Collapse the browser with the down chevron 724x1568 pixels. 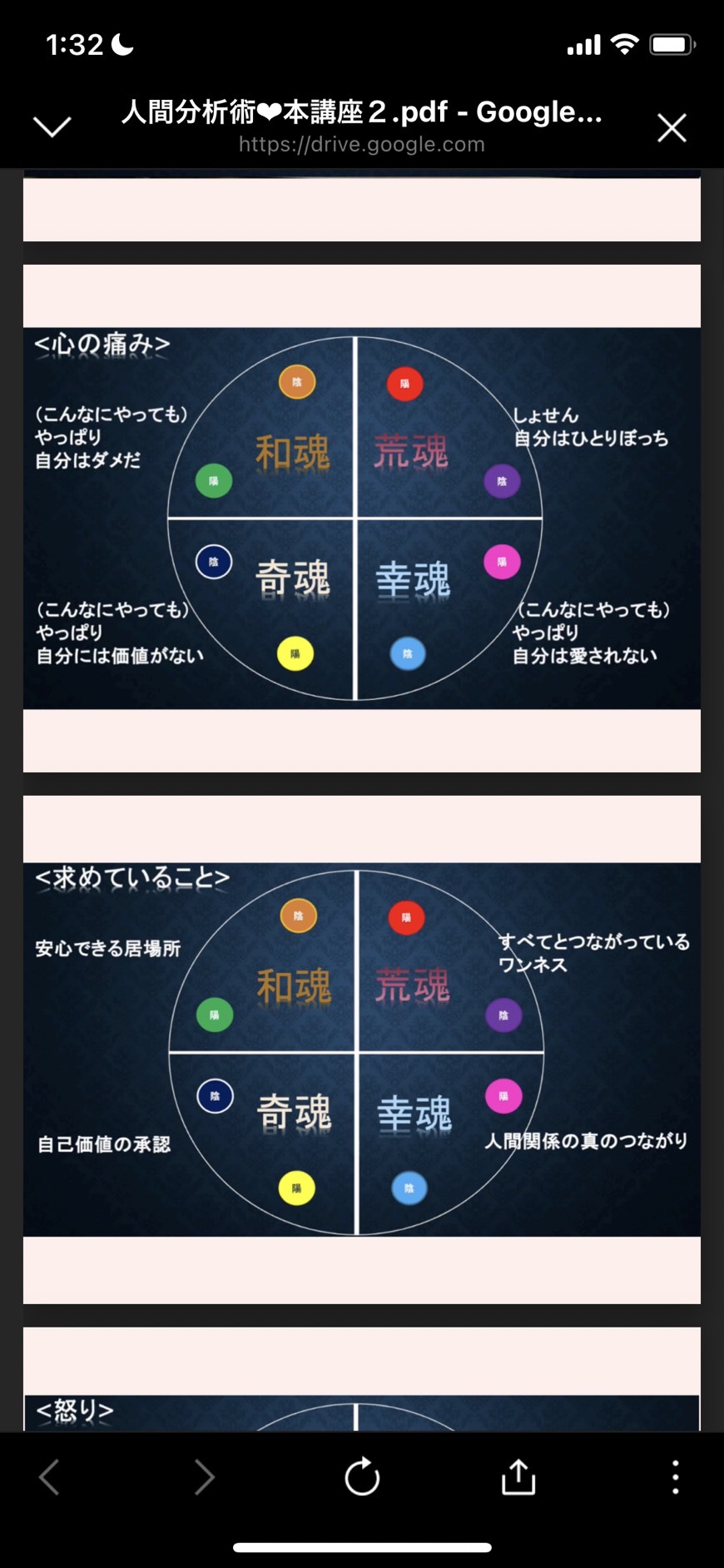pyautogui.click(x=52, y=127)
